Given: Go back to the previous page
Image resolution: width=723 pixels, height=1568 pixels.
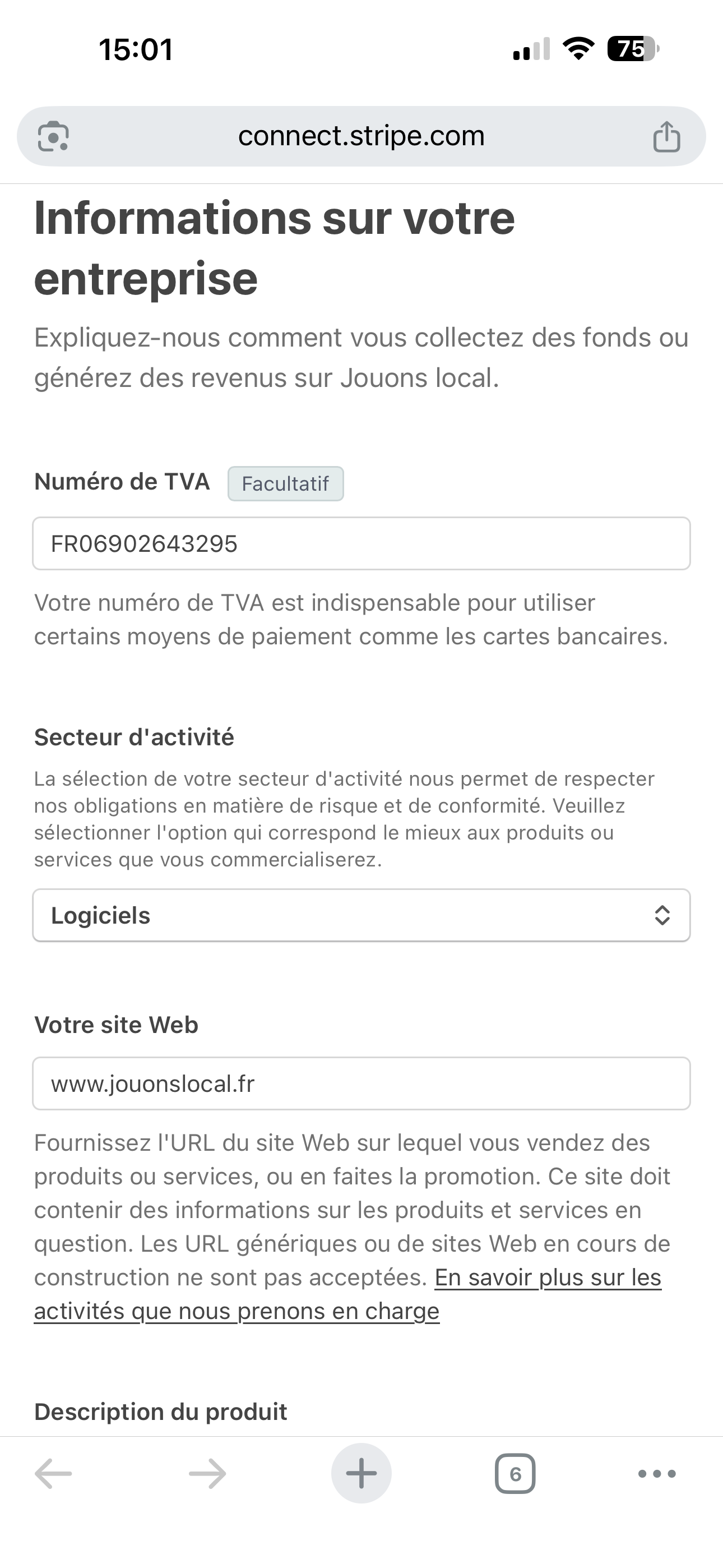Looking at the screenshot, I should (54, 1474).
